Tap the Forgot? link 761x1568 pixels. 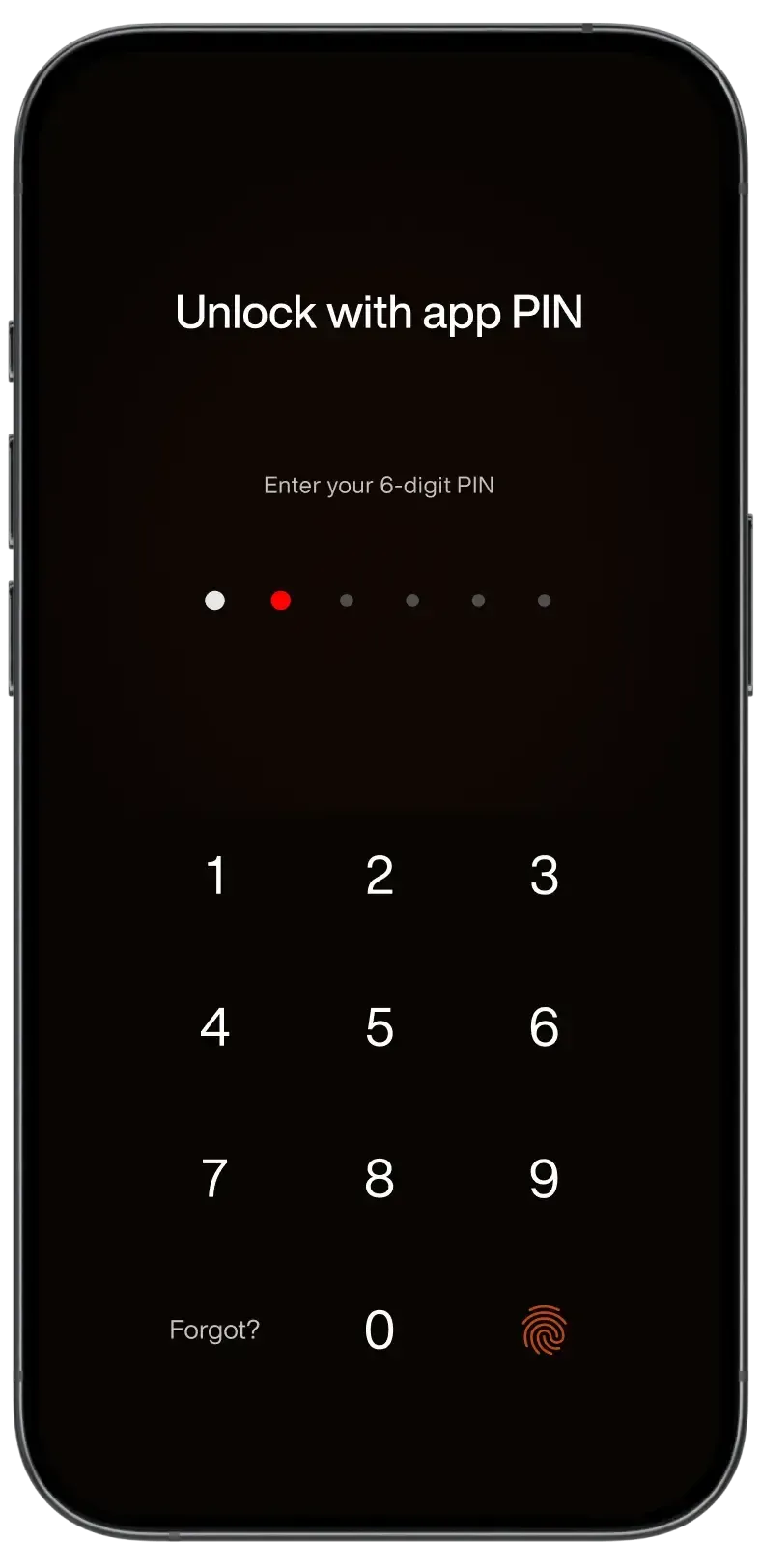pyautogui.click(x=214, y=1330)
